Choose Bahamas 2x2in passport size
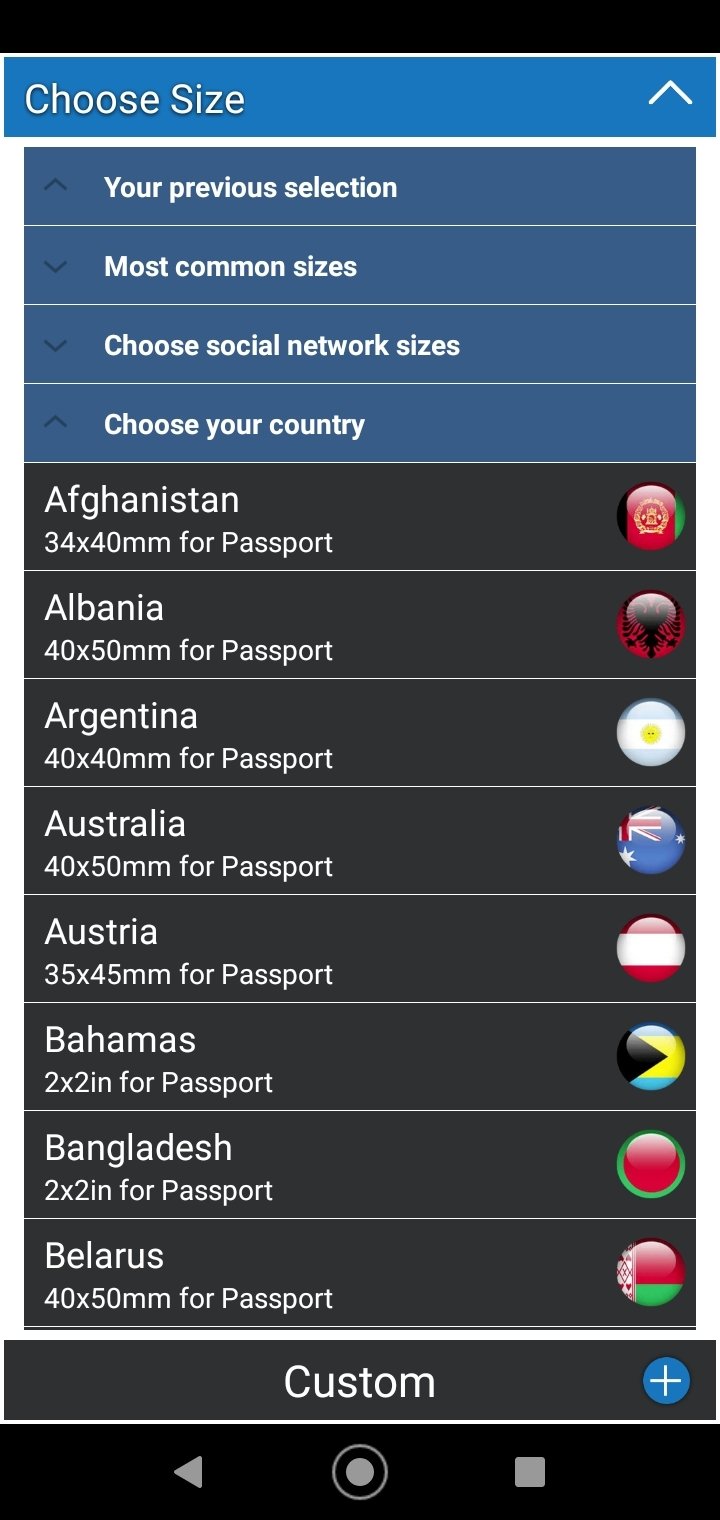 (x=360, y=1057)
